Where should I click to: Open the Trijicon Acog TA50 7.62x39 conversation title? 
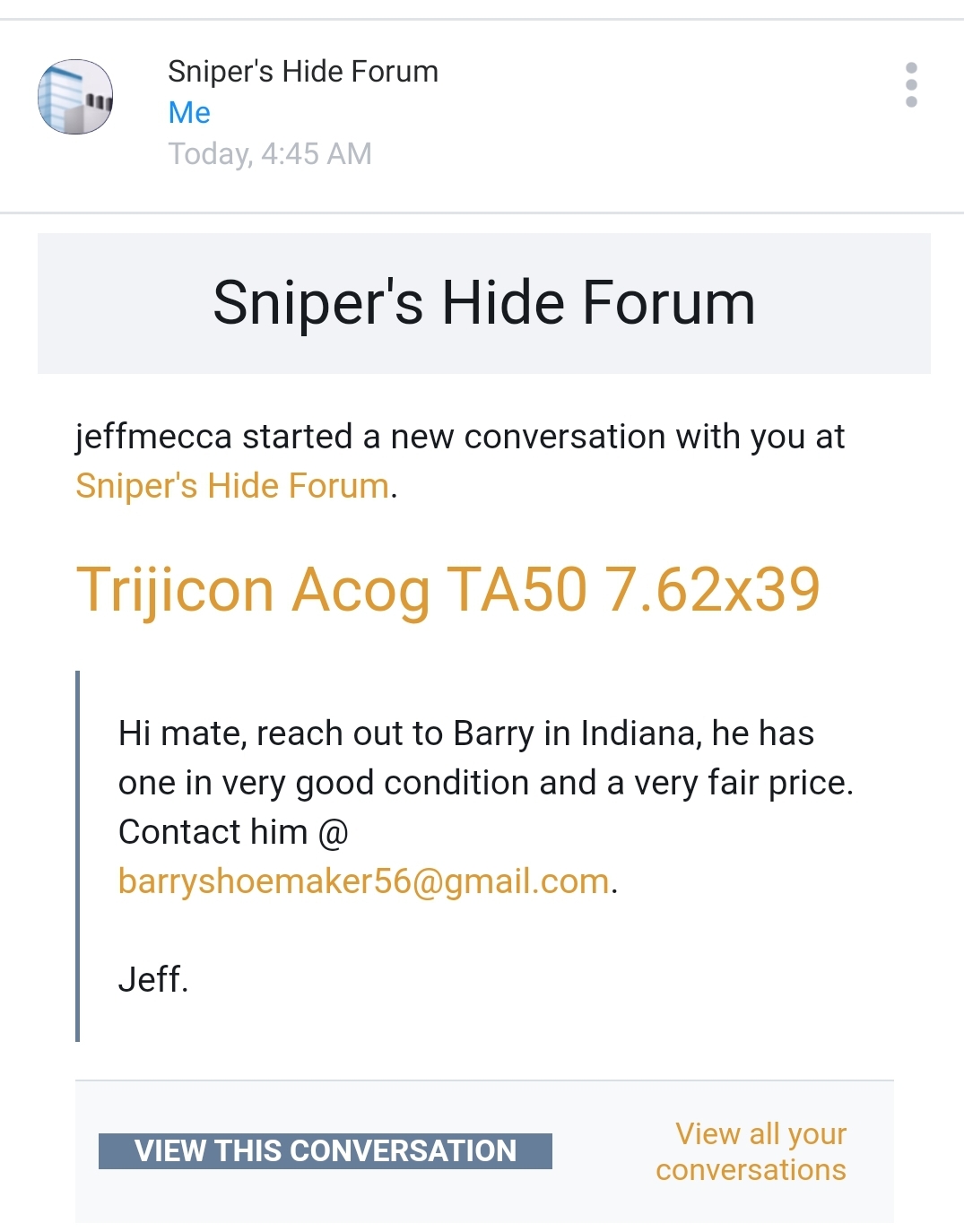click(x=447, y=590)
